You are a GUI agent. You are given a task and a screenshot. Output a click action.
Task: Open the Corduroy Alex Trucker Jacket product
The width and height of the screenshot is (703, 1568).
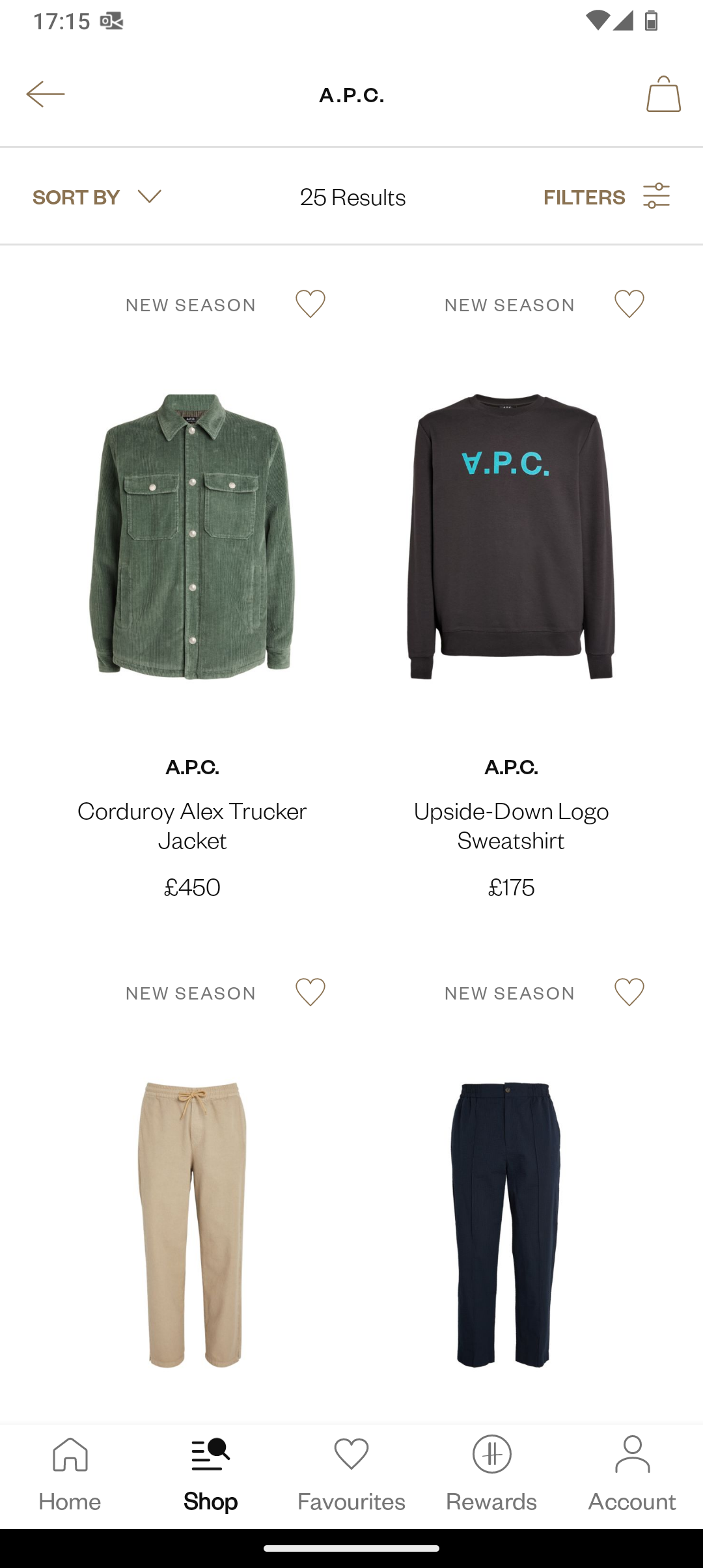(192, 537)
